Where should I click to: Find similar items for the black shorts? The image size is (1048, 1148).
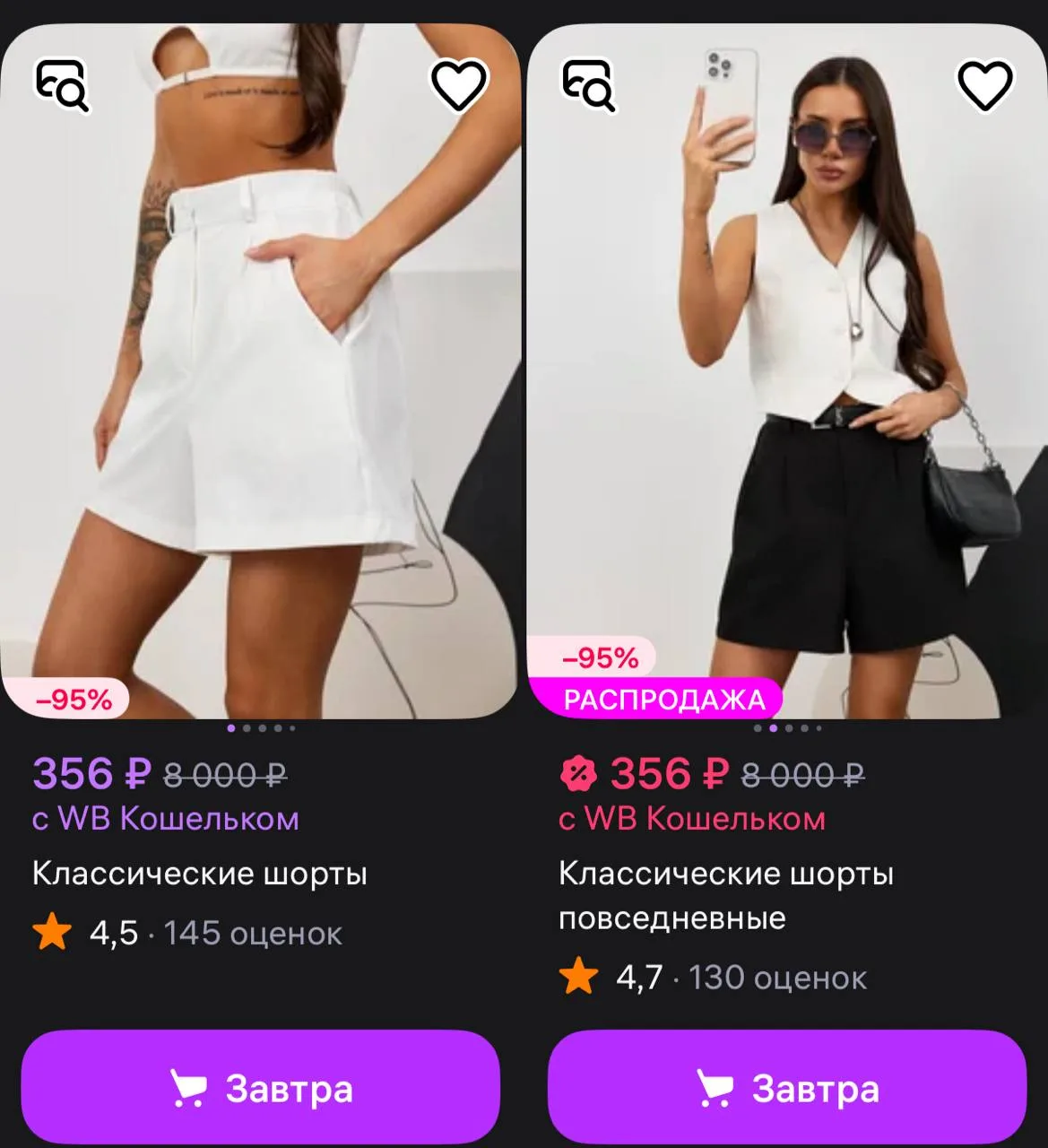(588, 85)
